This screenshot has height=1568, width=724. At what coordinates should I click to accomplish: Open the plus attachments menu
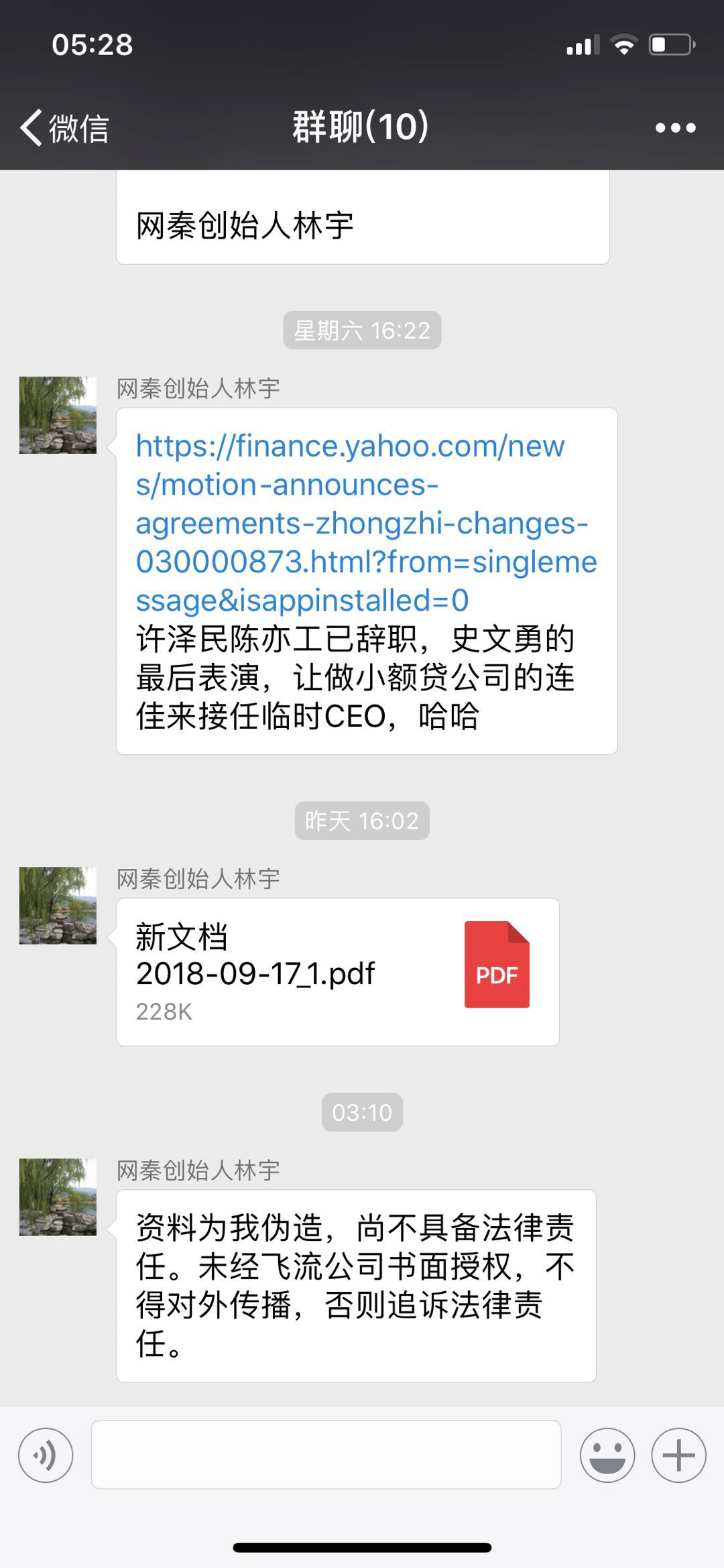pyautogui.click(x=678, y=1455)
